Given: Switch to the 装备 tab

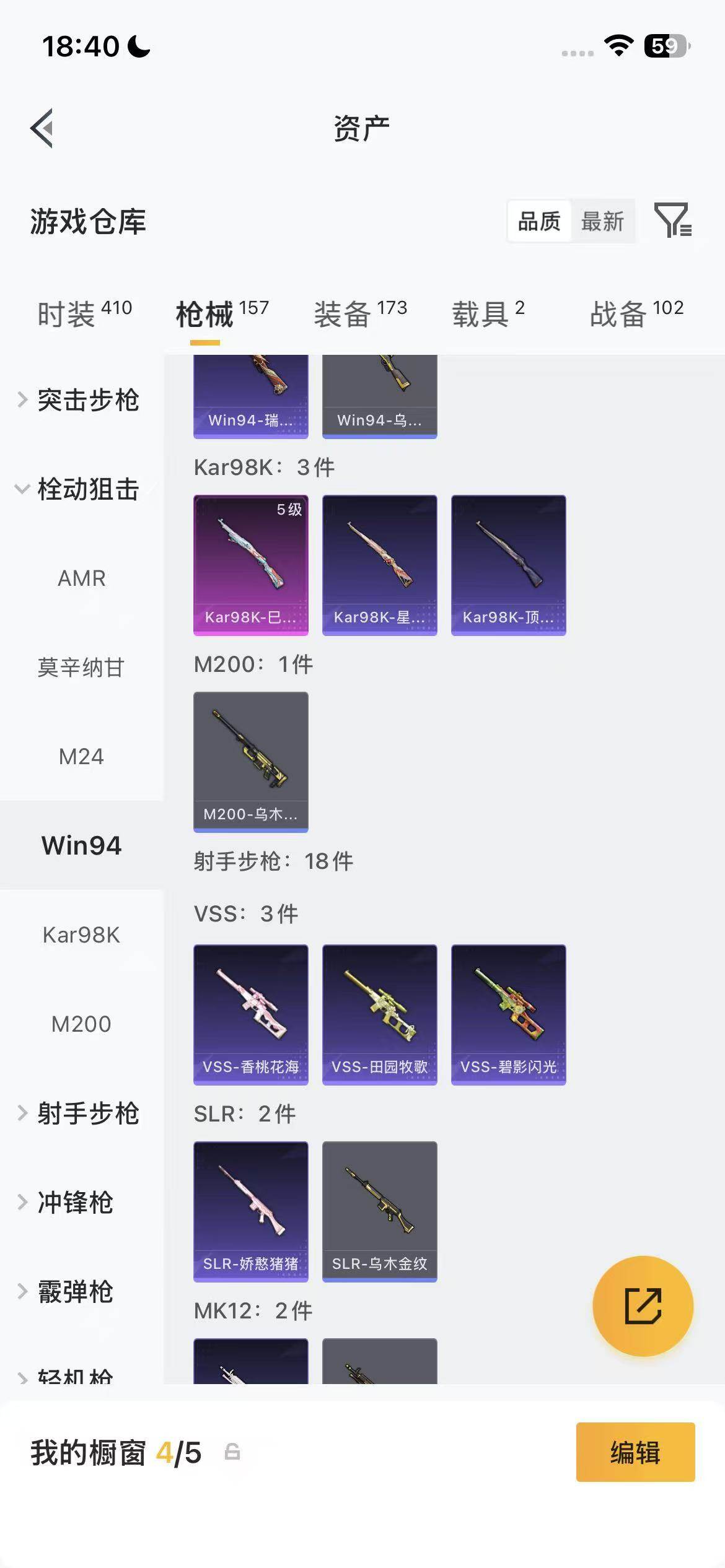Looking at the screenshot, I should tap(359, 313).
